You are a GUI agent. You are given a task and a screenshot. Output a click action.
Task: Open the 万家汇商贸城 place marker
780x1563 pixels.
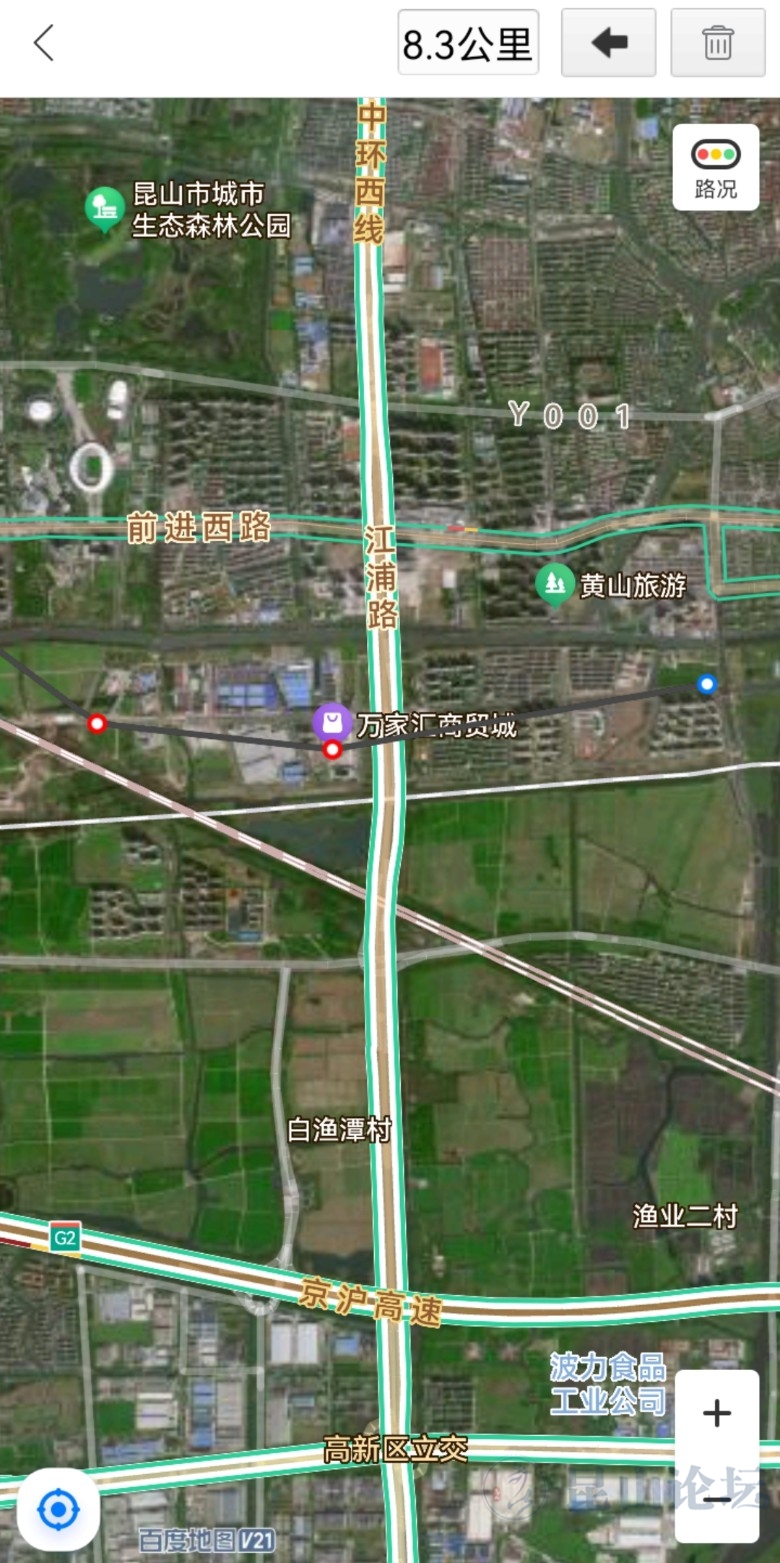[x=332, y=722]
